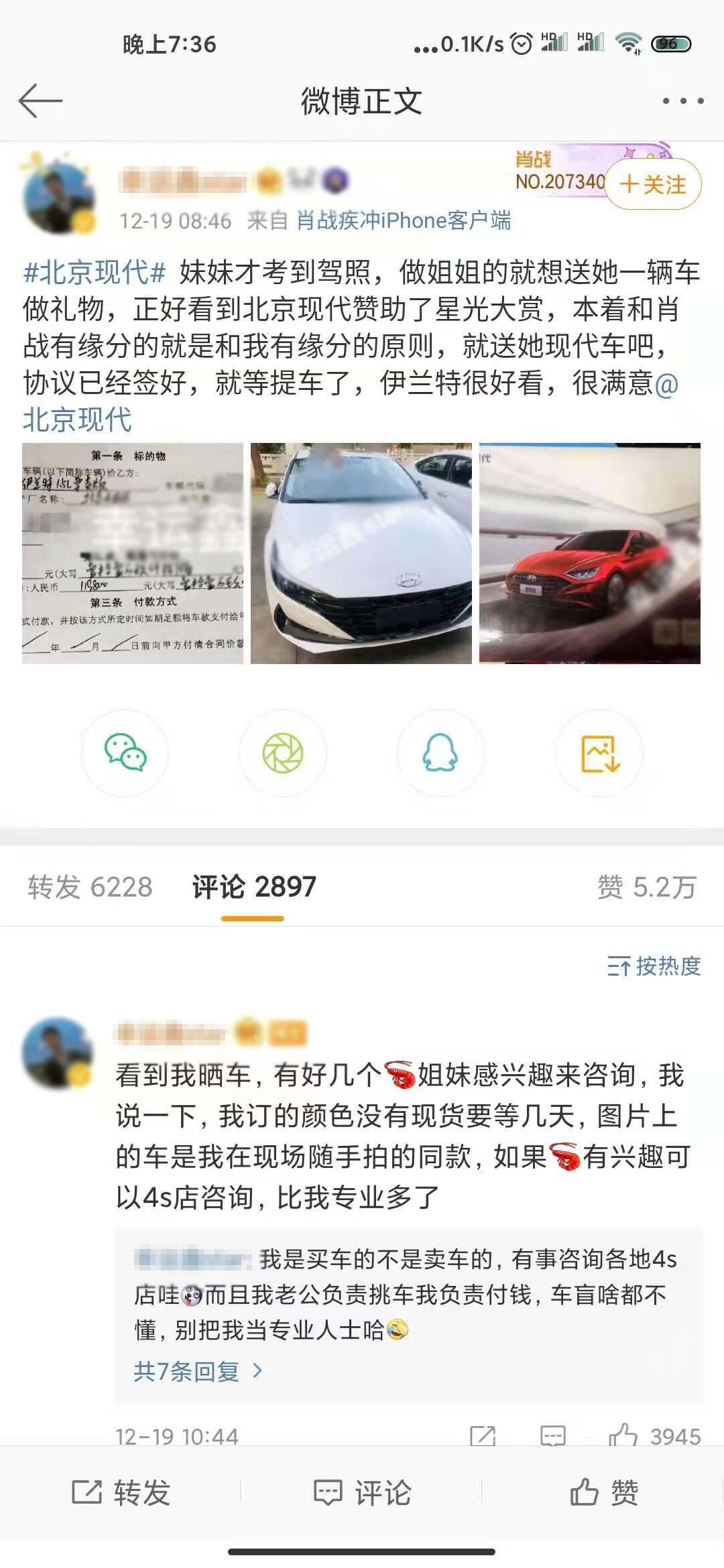Follow the author with +关注 button

[x=654, y=184]
